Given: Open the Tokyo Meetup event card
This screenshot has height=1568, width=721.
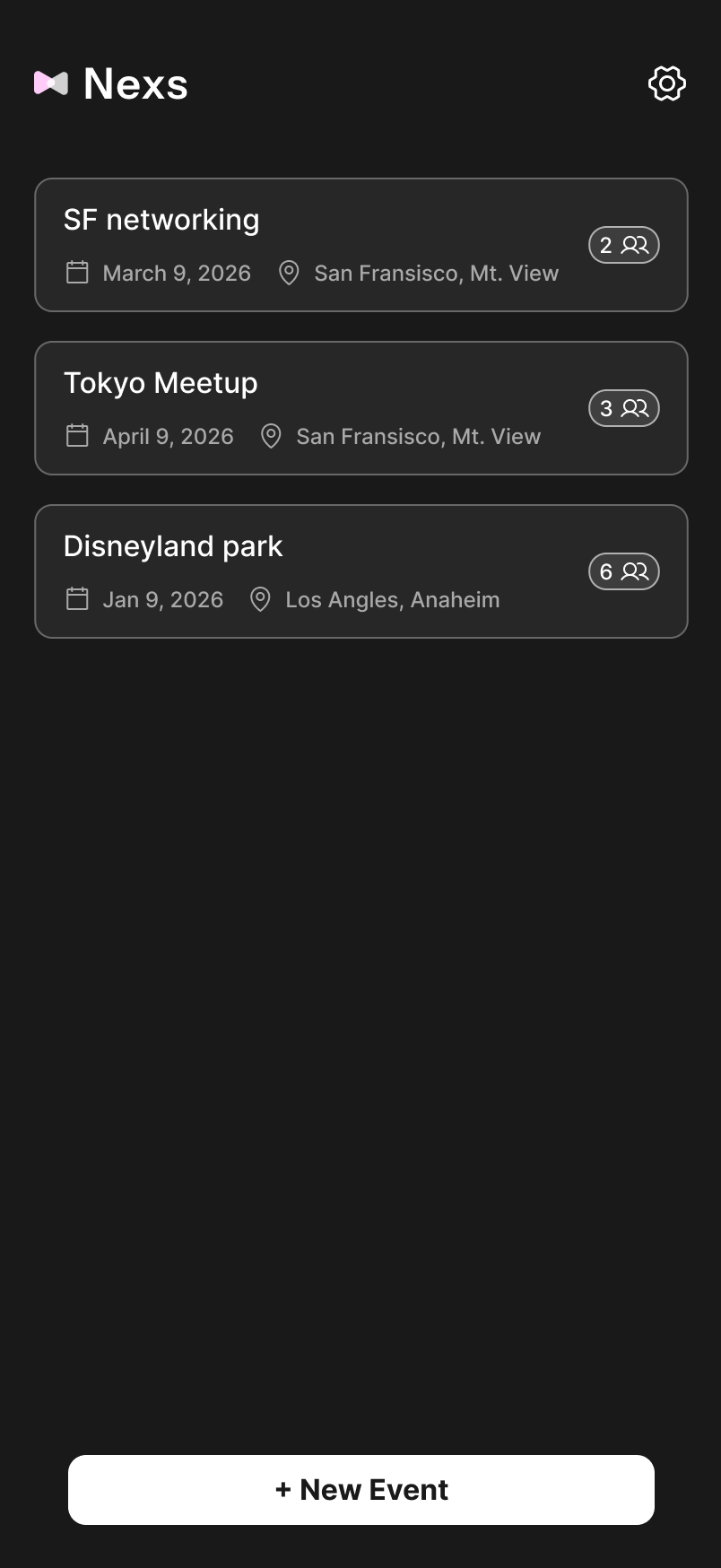Looking at the screenshot, I should pos(360,408).
